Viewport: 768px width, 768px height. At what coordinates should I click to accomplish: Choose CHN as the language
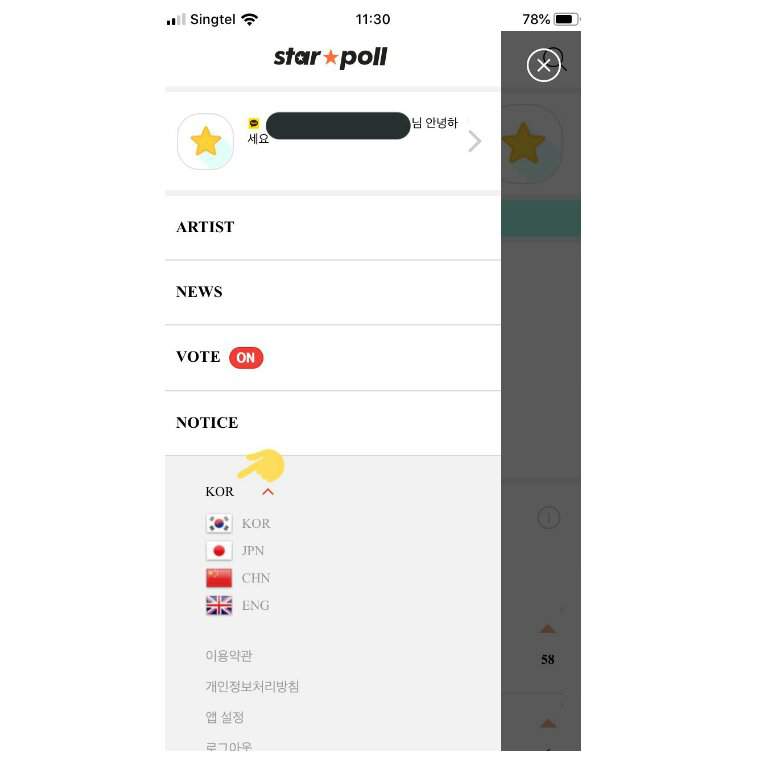(238, 578)
